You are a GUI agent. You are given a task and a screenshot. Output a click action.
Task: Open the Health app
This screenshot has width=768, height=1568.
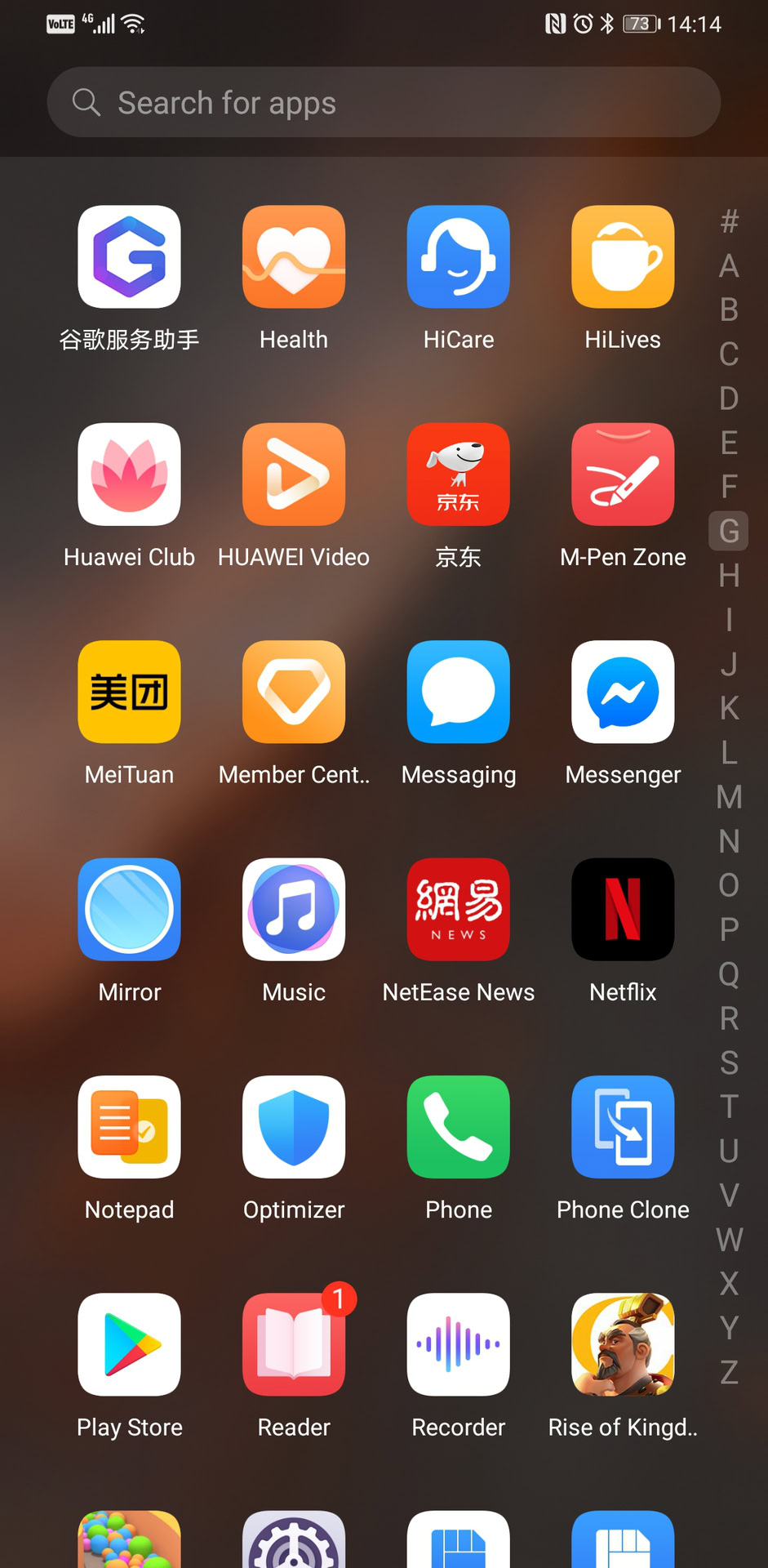[294, 257]
